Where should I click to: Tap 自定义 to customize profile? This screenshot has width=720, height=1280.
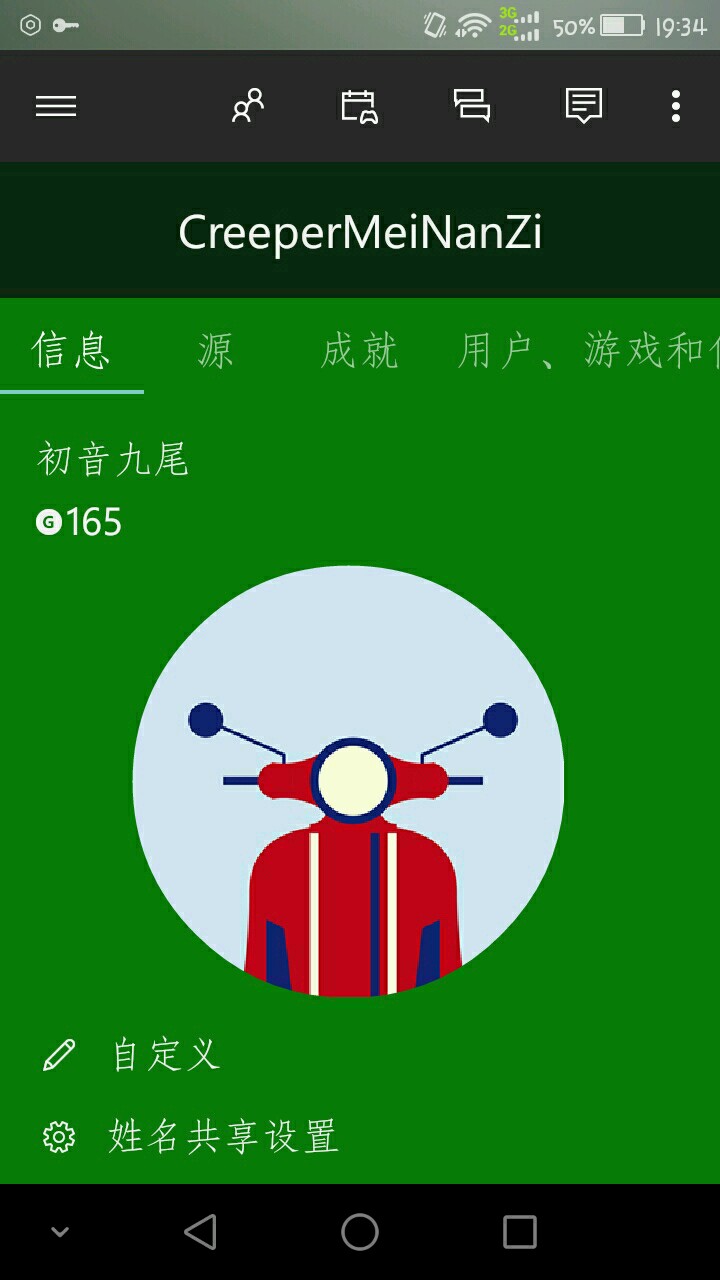[165, 1055]
